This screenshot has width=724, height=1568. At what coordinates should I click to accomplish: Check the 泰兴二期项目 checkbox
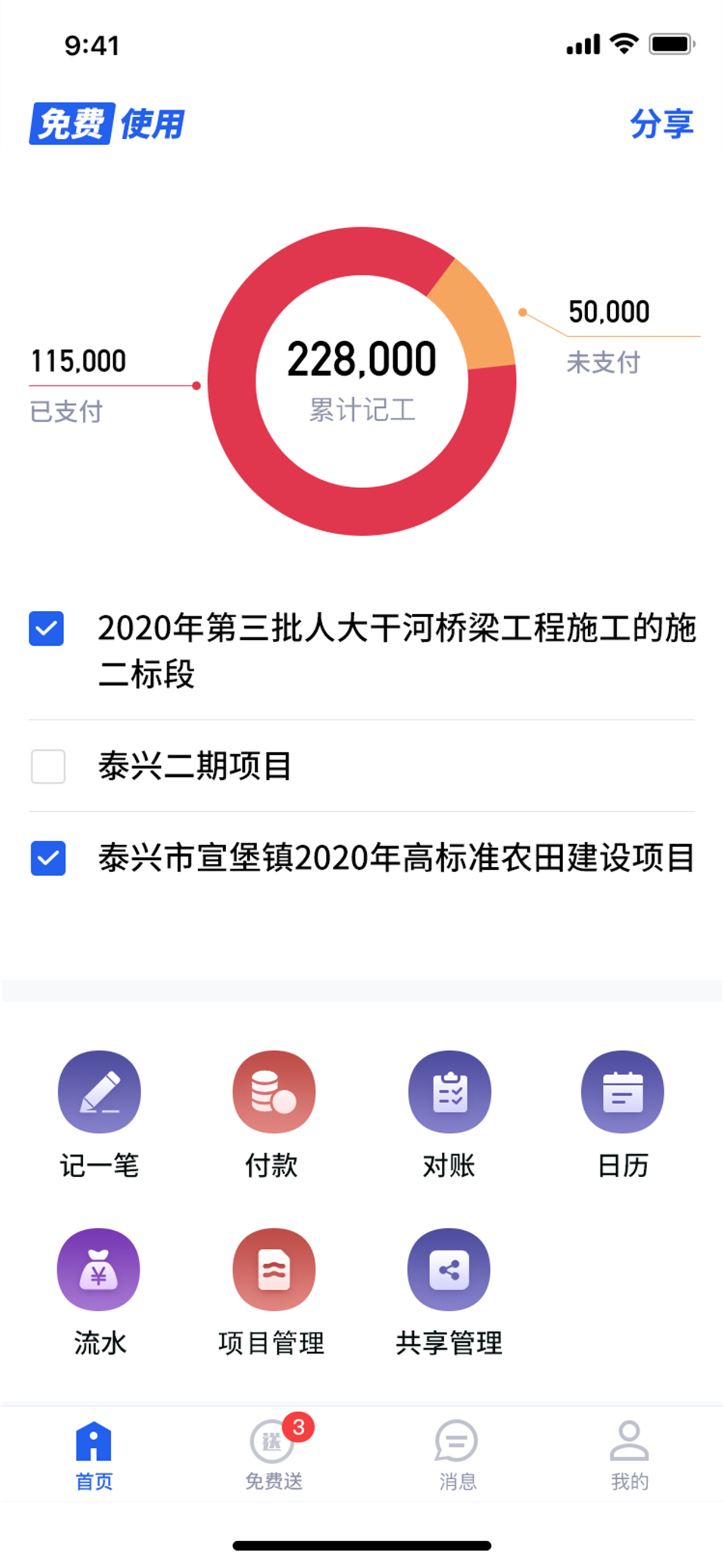tap(48, 766)
